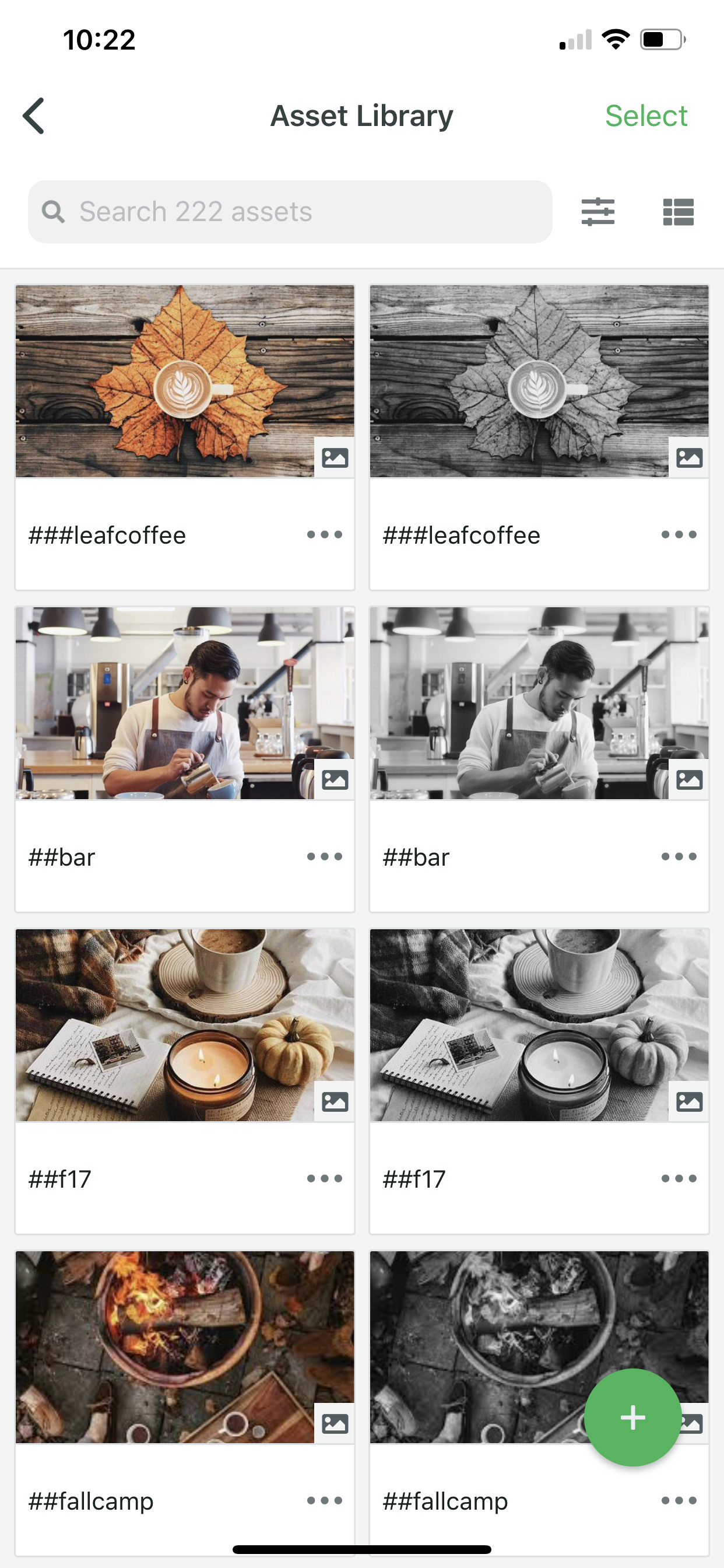
Task: Switch to list view layout
Action: coord(679,212)
